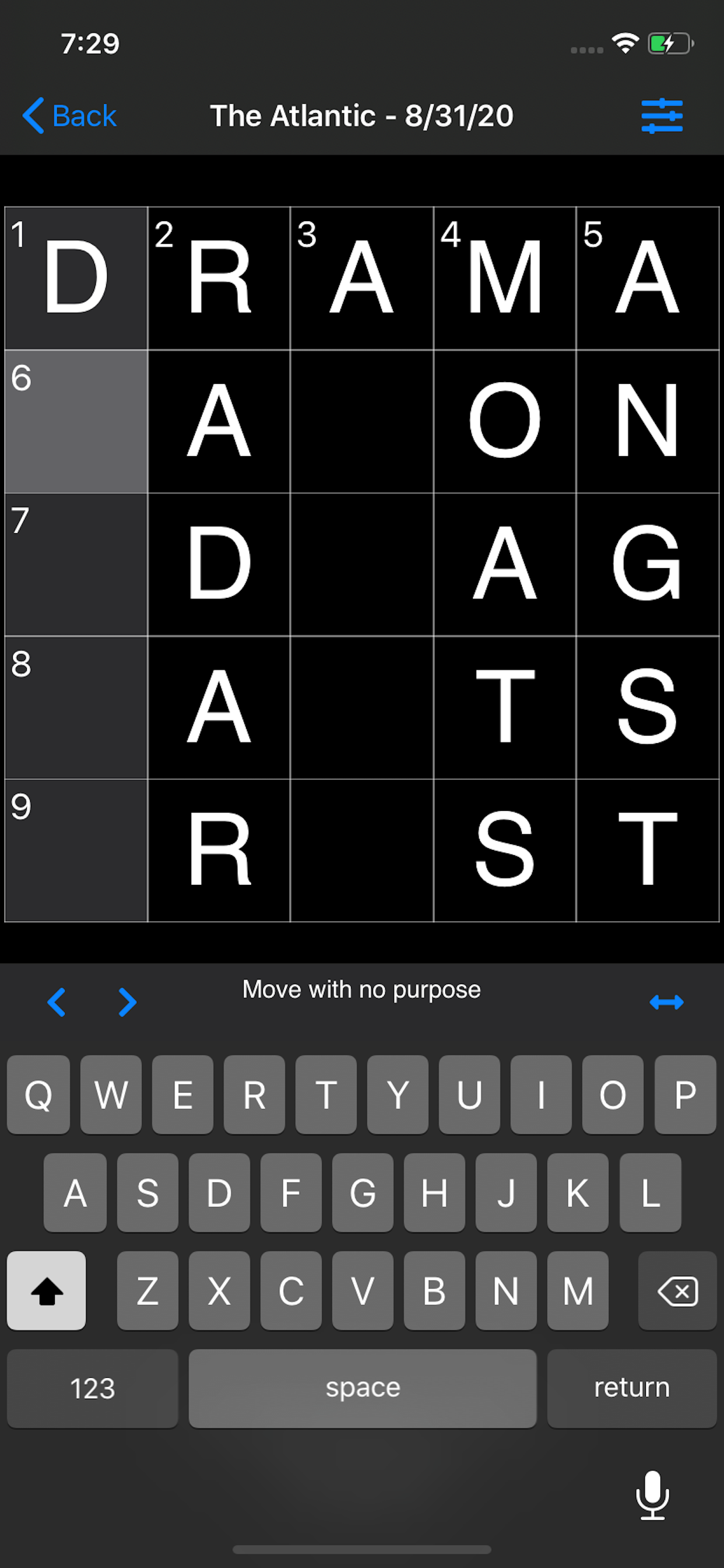The image size is (724, 1568).
Task: Select the cell numbered 1 with D
Action: [x=76, y=278]
